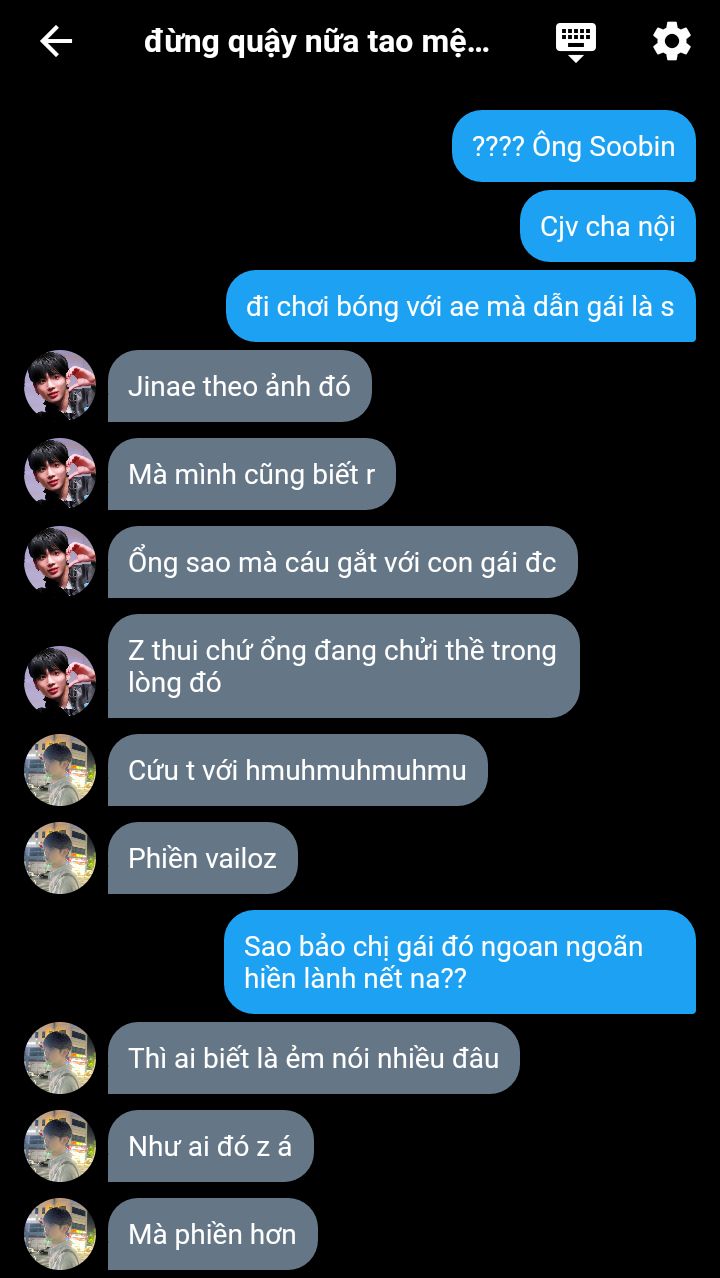Screen dimensions: 720x1278
Task: Show the keyboard using the keyboard icon
Action: click(x=576, y=42)
